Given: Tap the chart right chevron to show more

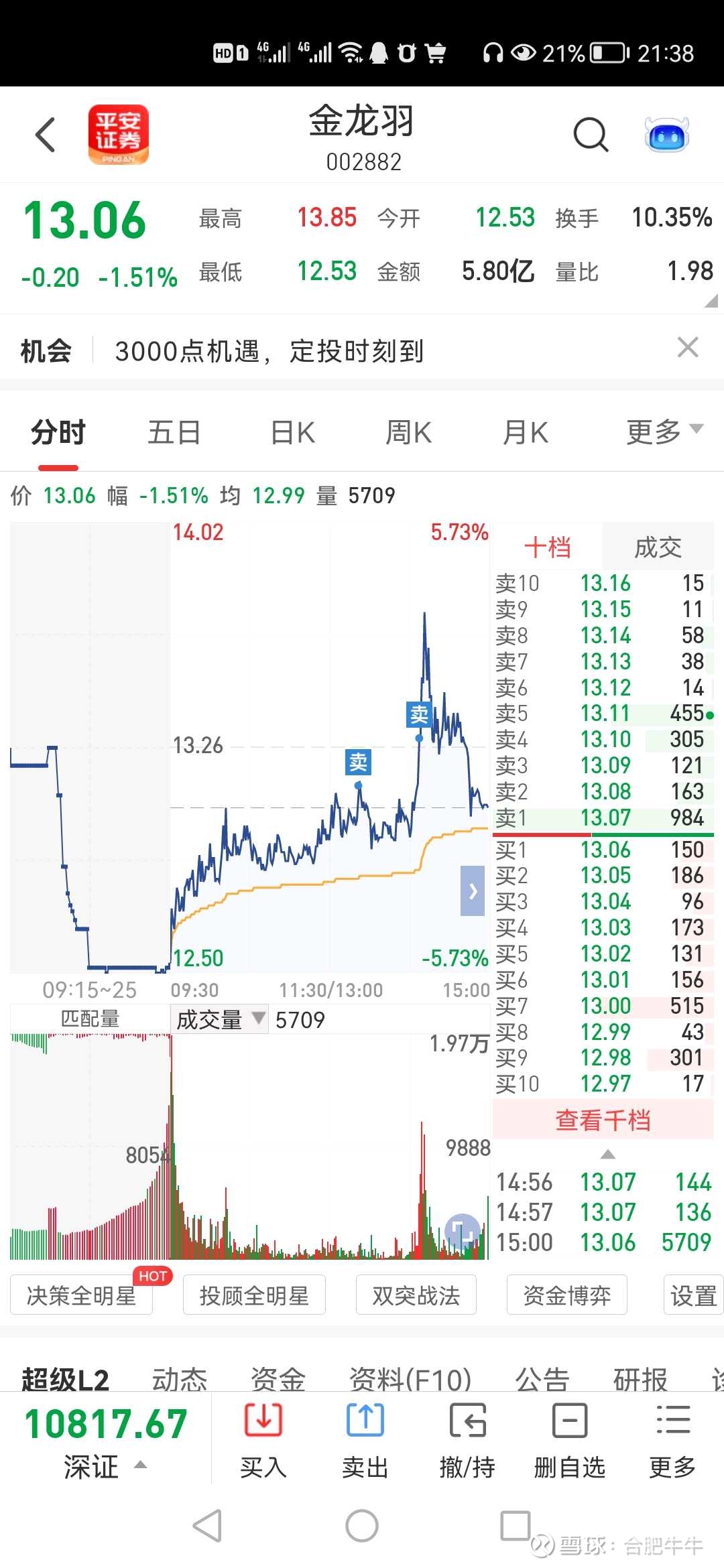Looking at the screenshot, I should 473,891.
